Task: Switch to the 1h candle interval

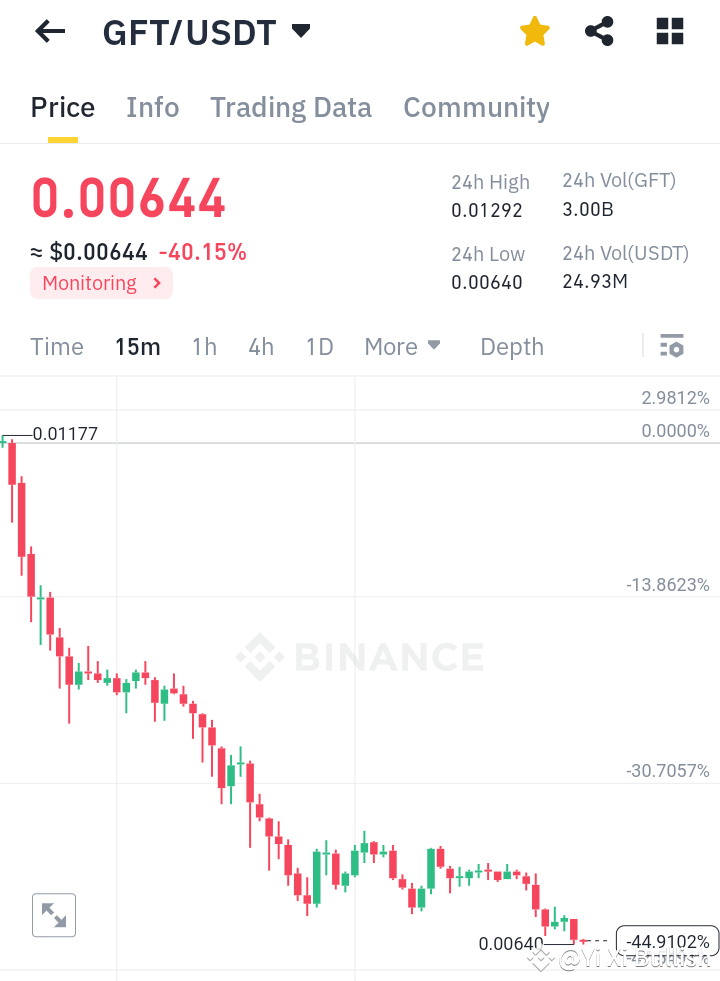Action: pos(204,346)
